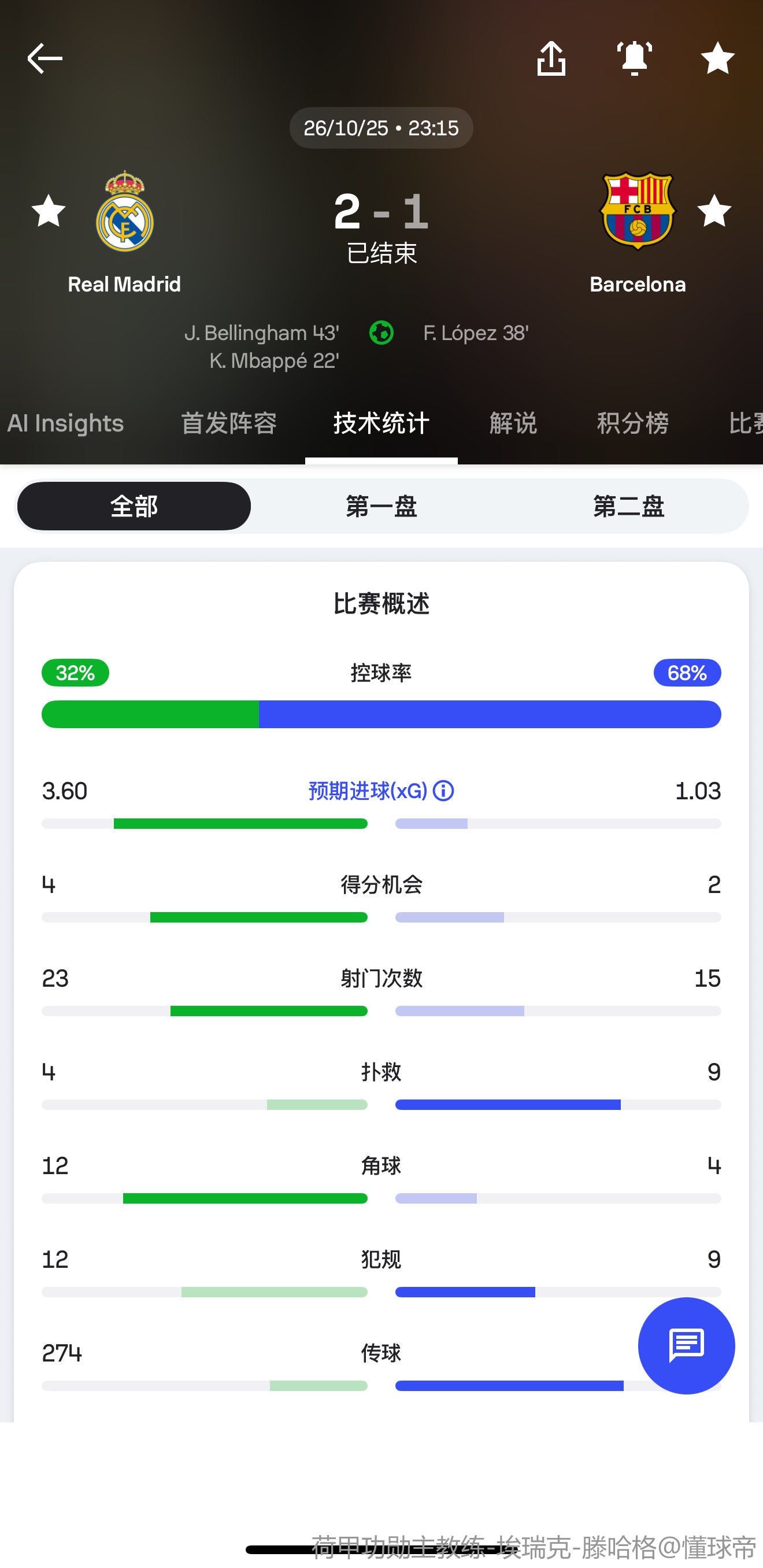Open Barcelona team page
This screenshot has width=763, height=1568.
coord(637,231)
